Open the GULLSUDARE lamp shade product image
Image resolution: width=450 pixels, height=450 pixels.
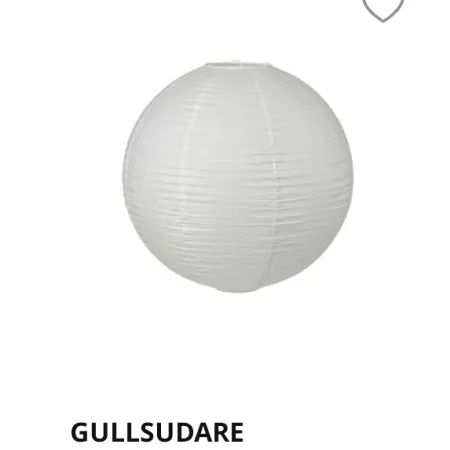(238, 177)
